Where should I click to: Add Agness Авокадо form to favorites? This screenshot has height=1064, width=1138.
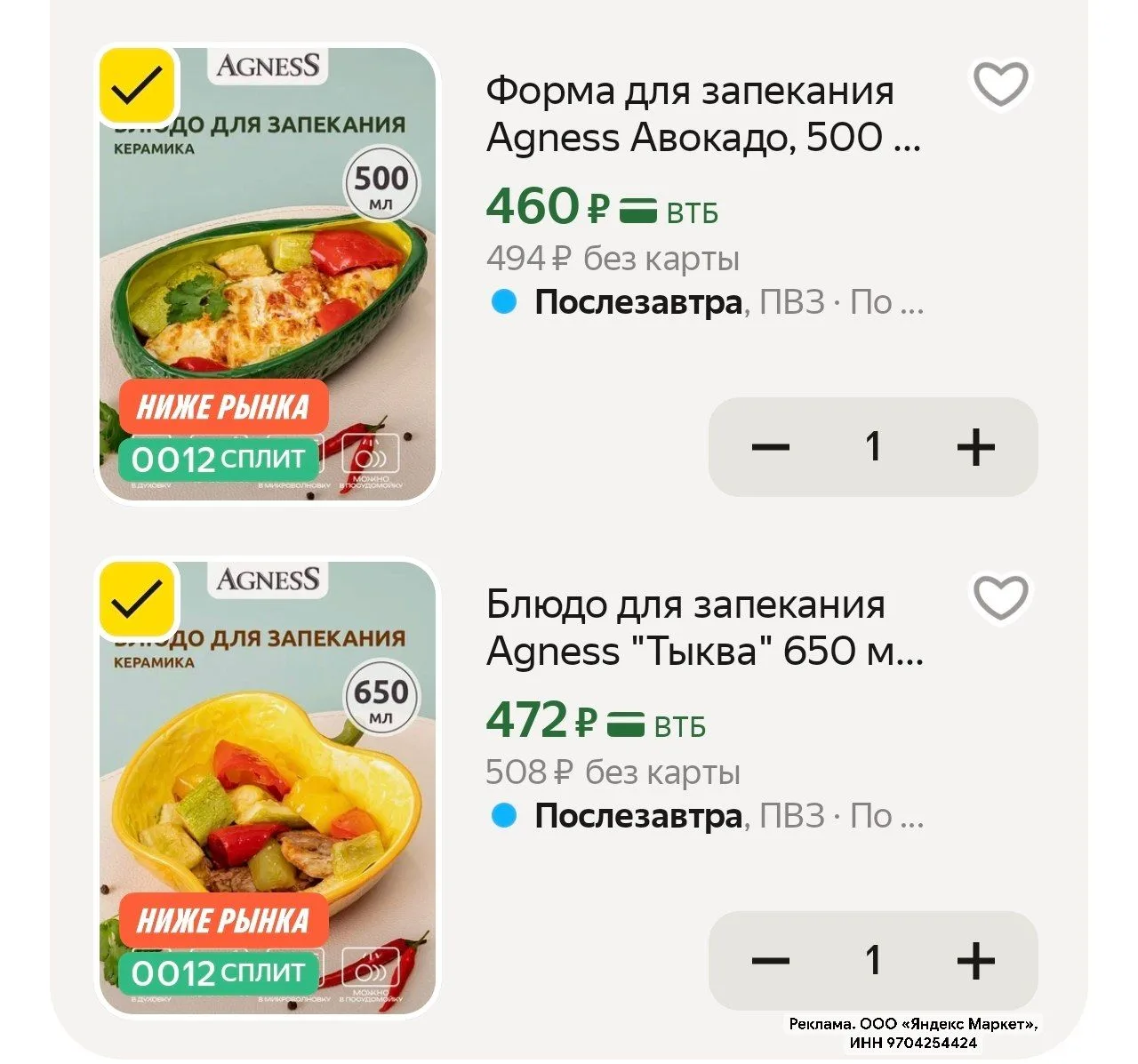tap(1001, 84)
